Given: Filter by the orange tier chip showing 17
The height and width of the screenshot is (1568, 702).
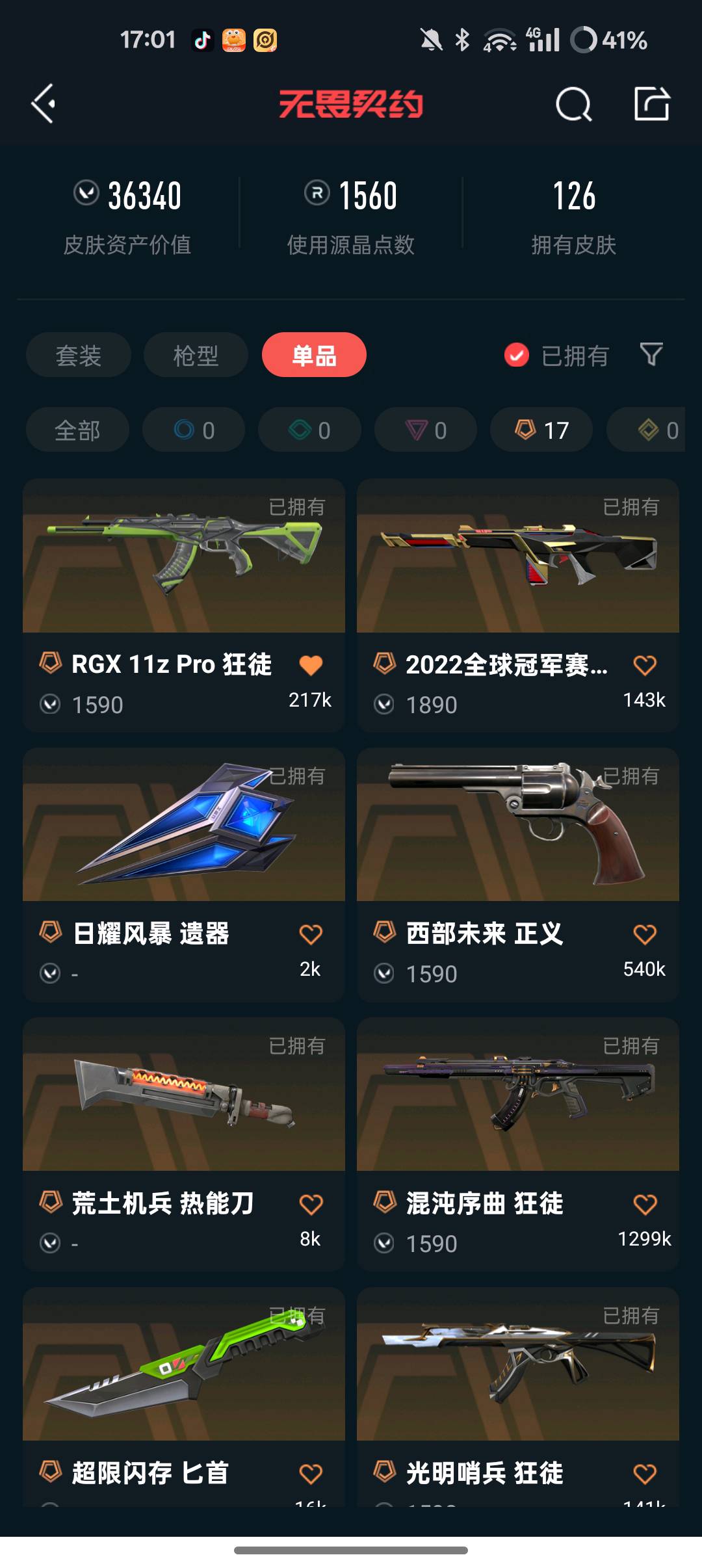Looking at the screenshot, I should point(541,430).
